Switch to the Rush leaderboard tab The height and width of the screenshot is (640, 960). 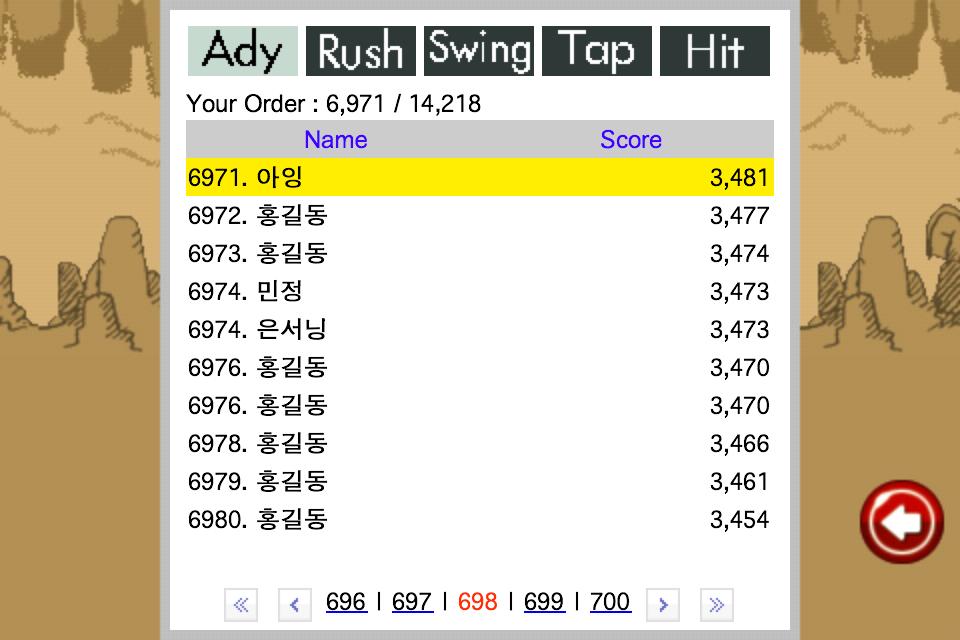coord(360,51)
